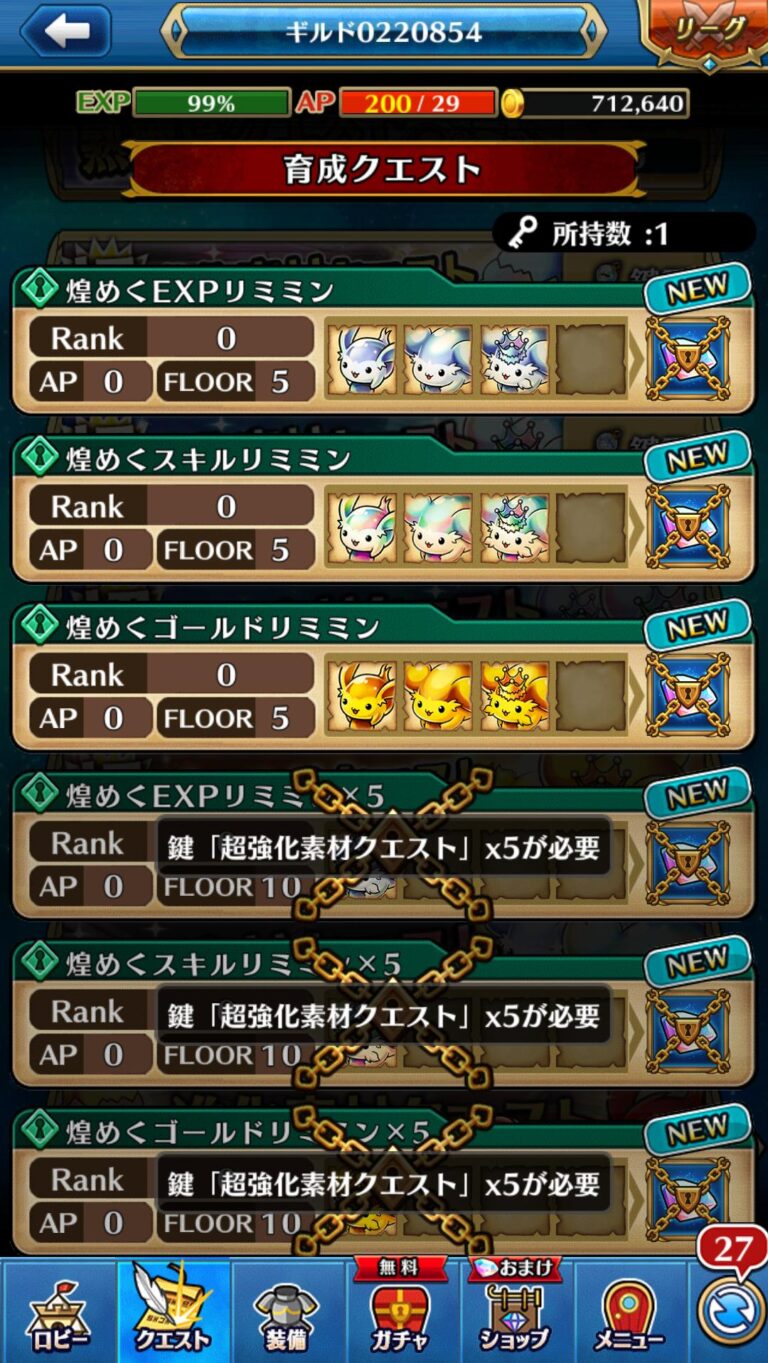The width and height of the screenshot is (768, 1363).
Task: Open the 煌めくEXPリミミン FLOOR 5 quest
Action: point(383,341)
